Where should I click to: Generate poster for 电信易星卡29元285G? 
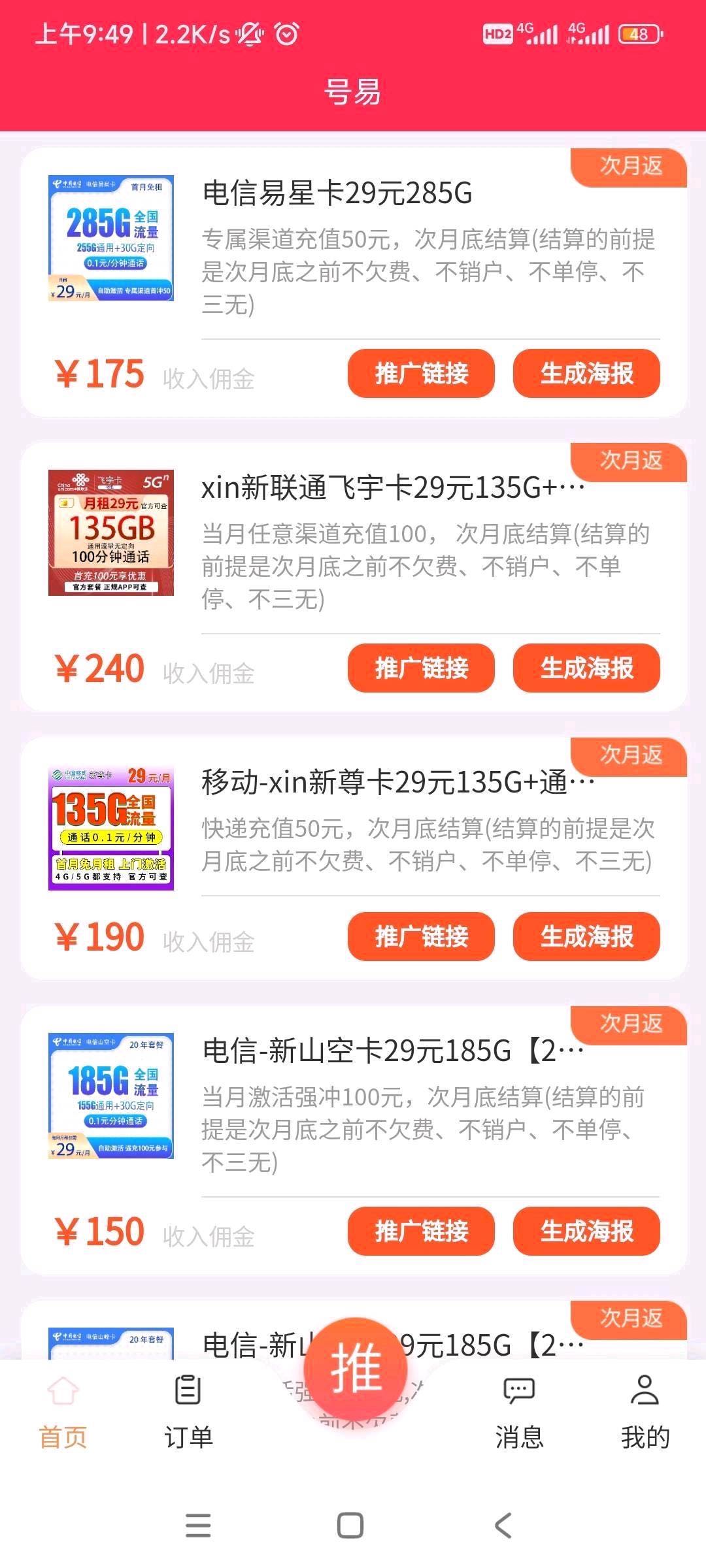(586, 374)
